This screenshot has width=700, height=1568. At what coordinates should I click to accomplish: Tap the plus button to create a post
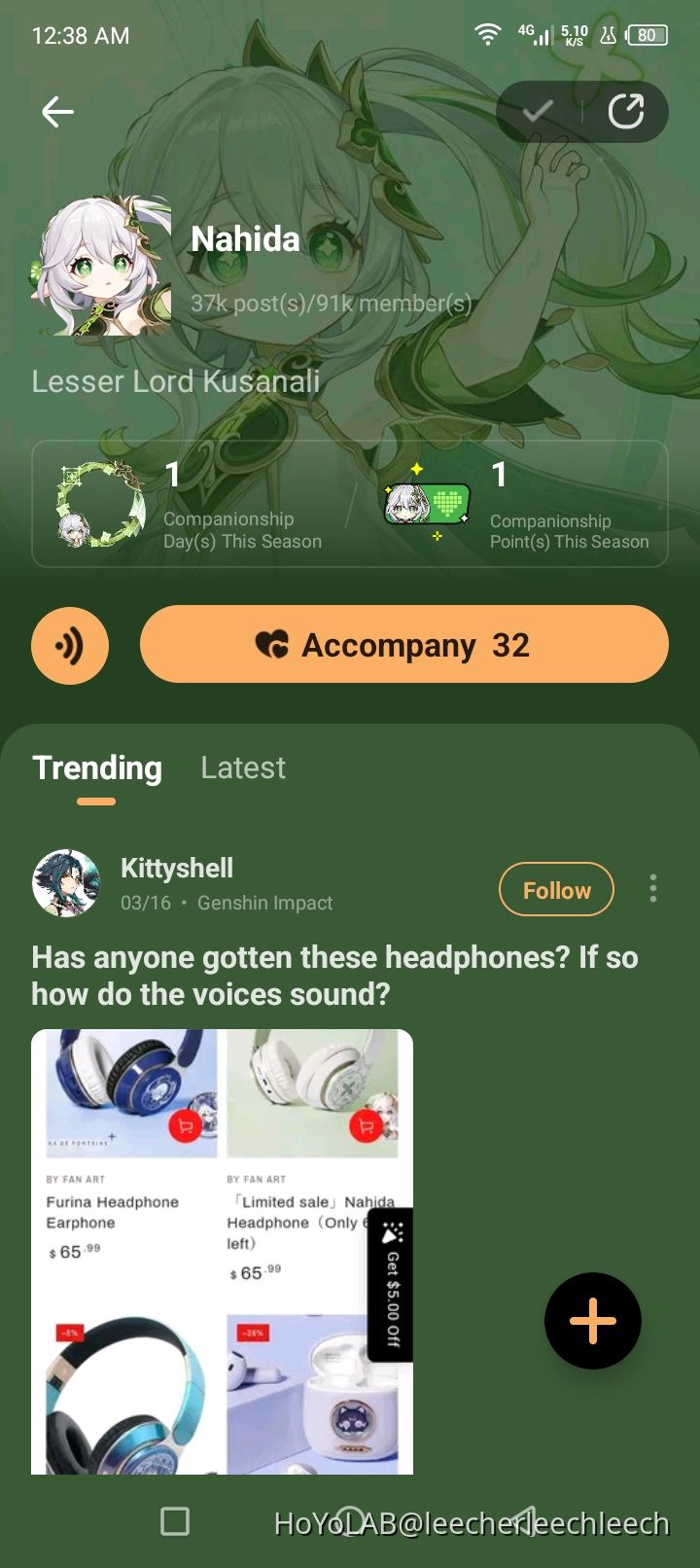click(592, 1321)
